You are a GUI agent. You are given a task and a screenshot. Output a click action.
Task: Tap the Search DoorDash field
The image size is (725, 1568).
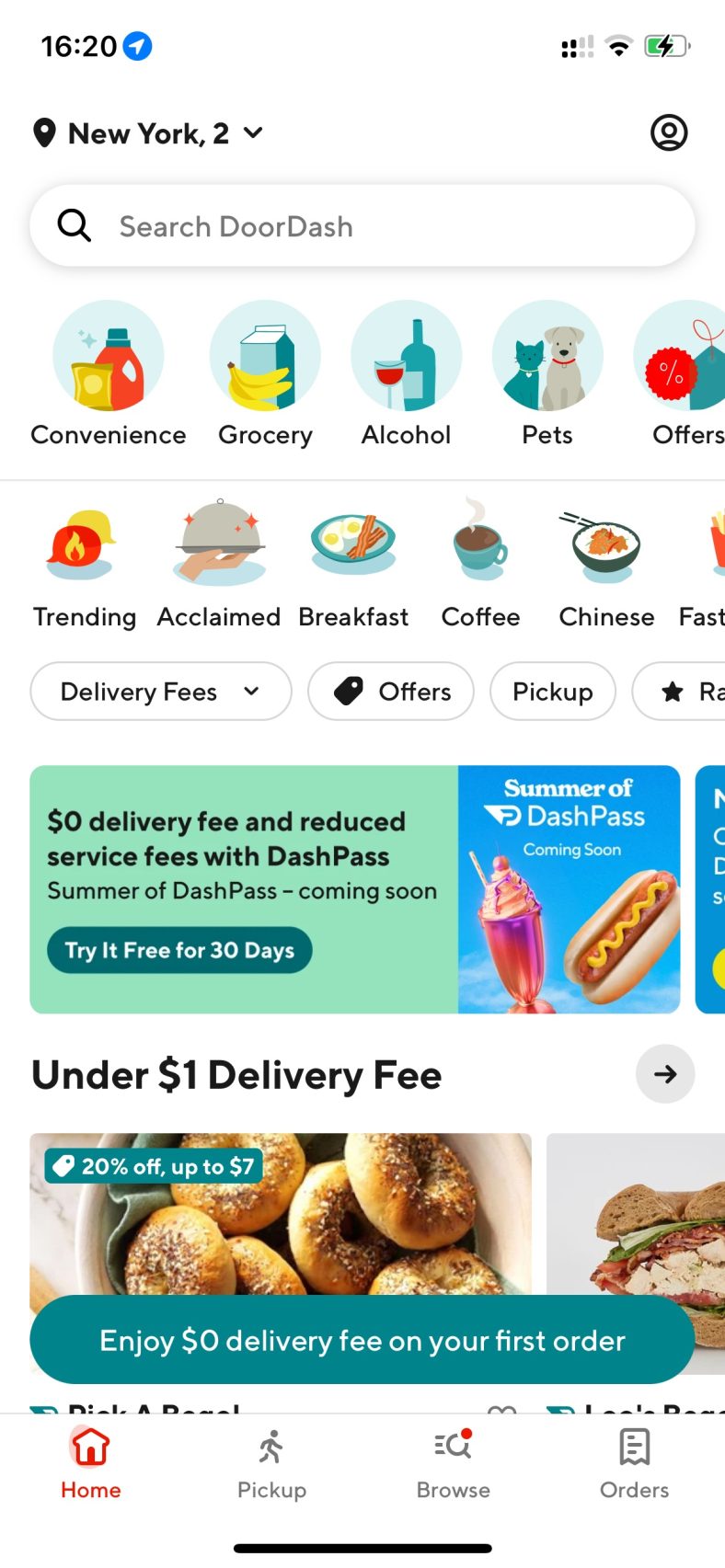coord(362,225)
